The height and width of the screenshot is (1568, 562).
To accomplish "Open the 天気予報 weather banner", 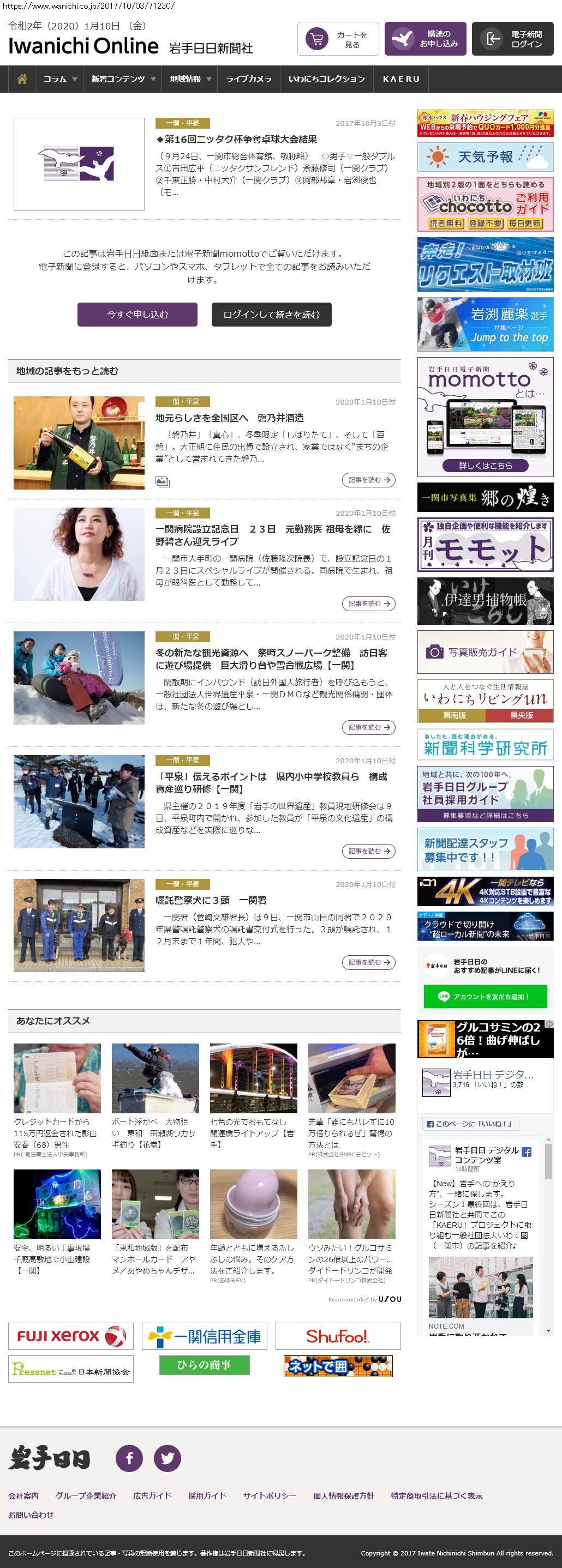I will tap(485, 157).
